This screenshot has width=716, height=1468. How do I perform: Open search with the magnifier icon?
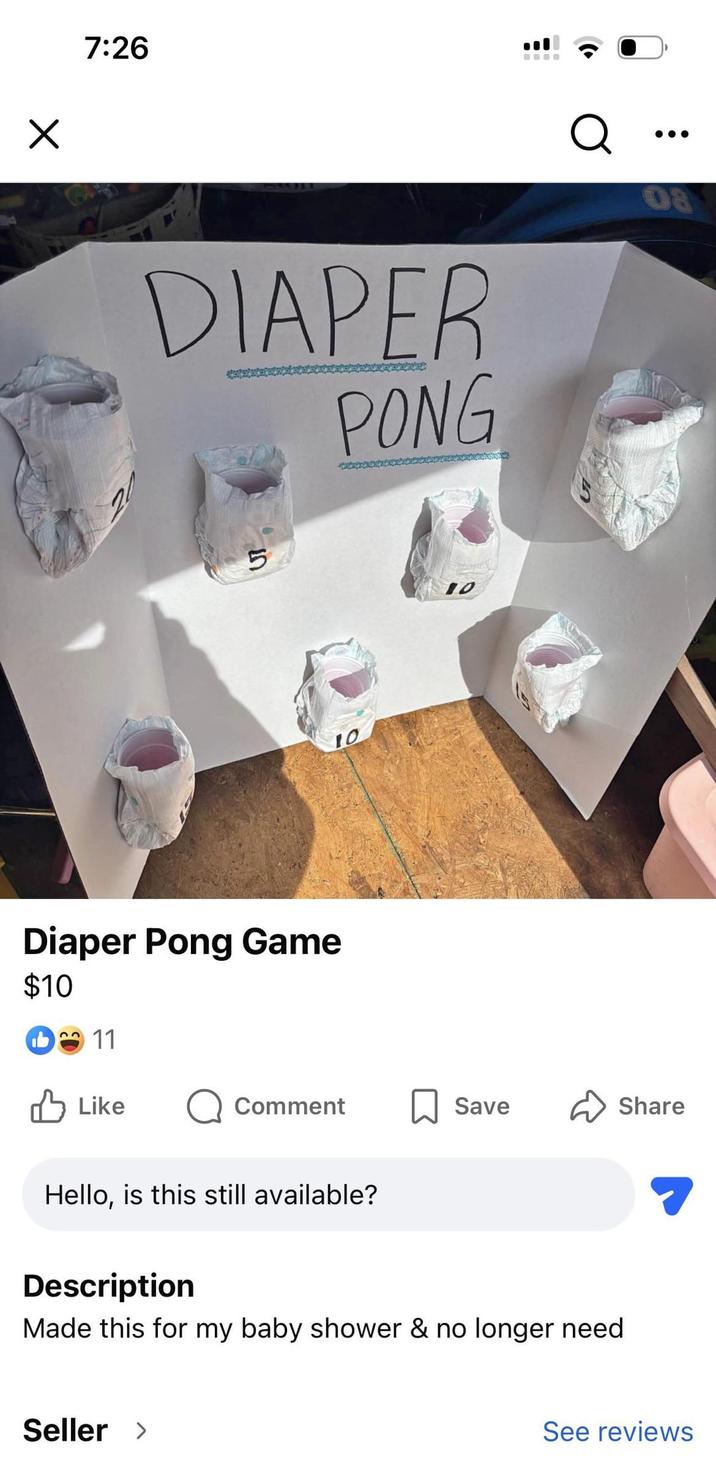(591, 133)
